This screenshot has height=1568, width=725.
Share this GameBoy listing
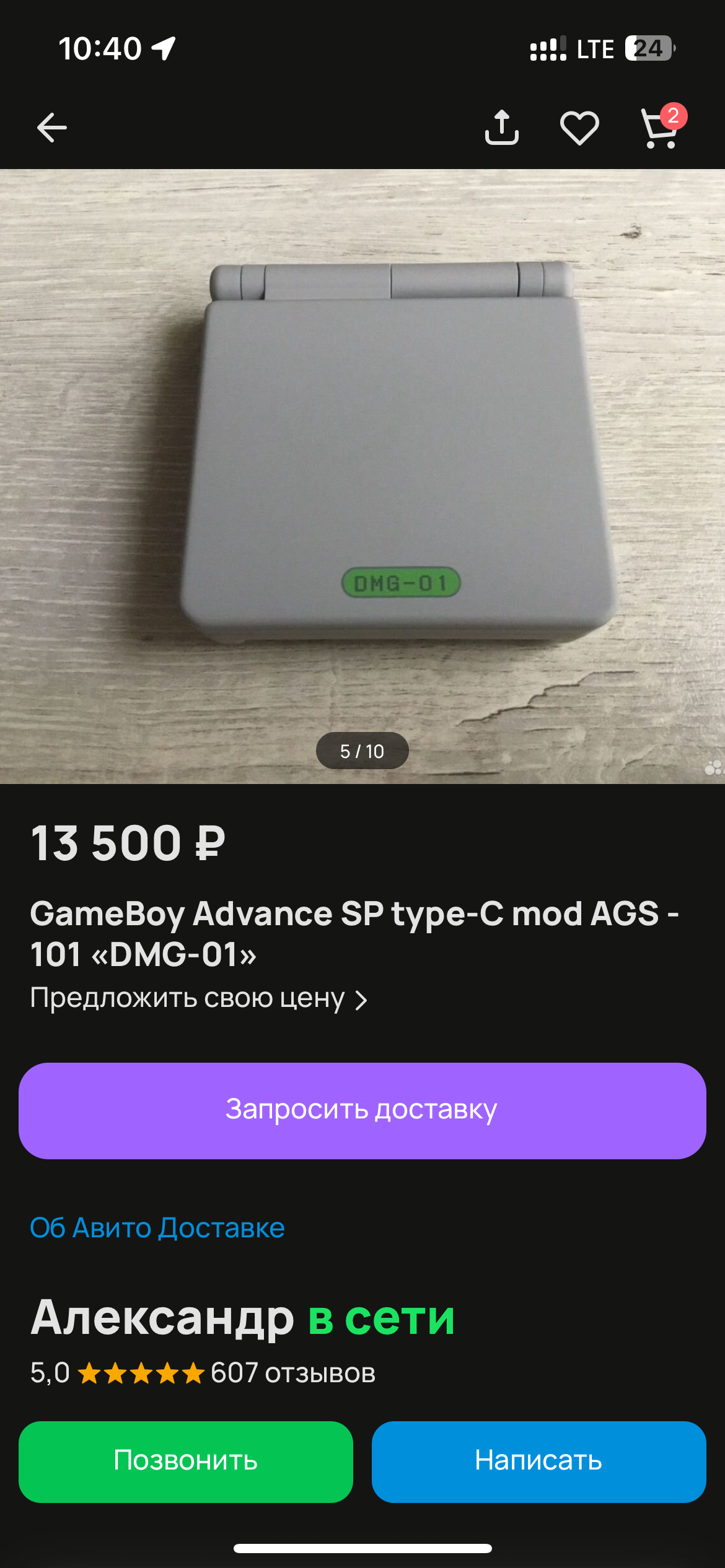click(x=501, y=128)
